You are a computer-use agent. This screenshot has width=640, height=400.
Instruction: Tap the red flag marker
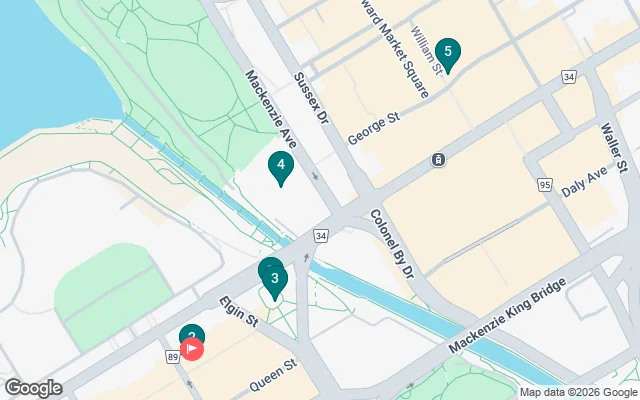191,350
